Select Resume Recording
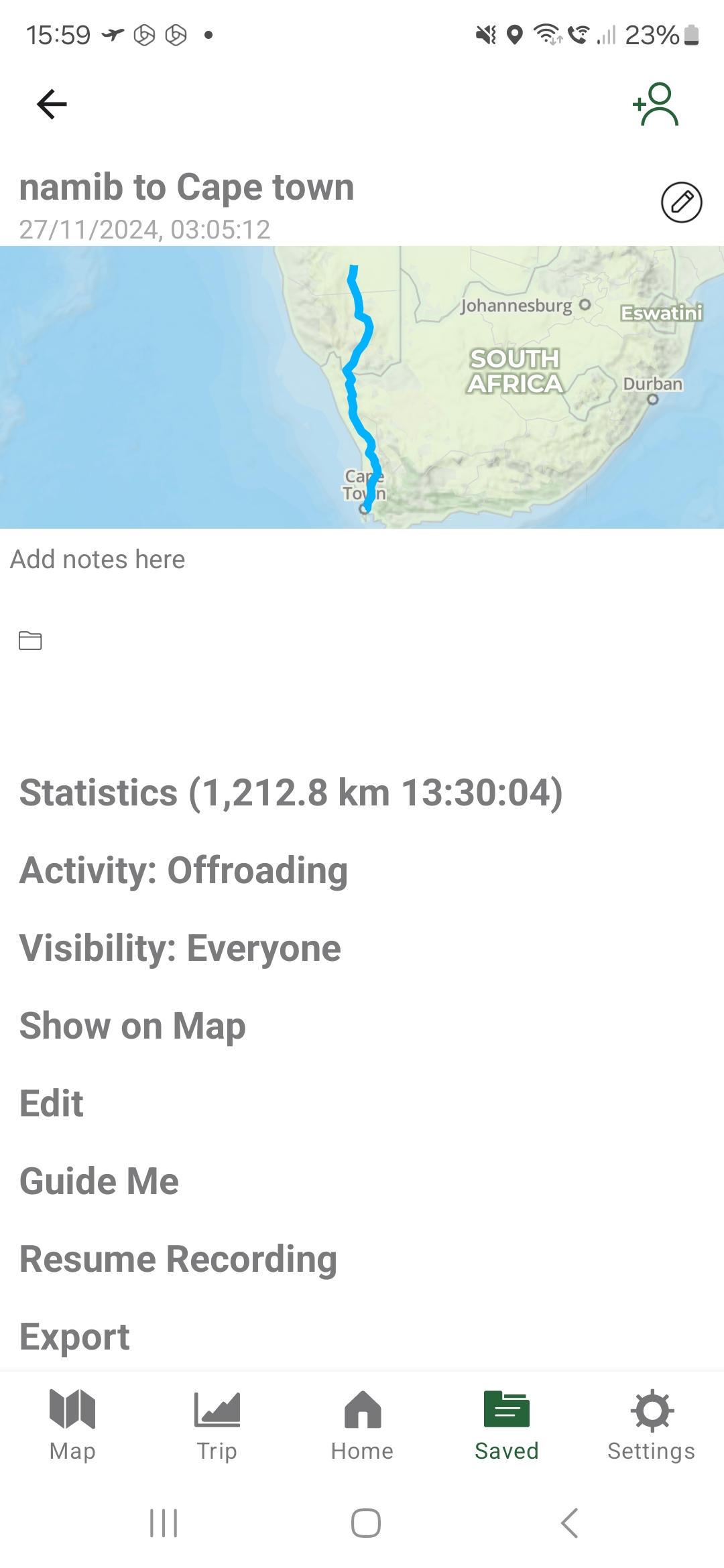The width and height of the screenshot is (724, 1568). point(178,1259)
